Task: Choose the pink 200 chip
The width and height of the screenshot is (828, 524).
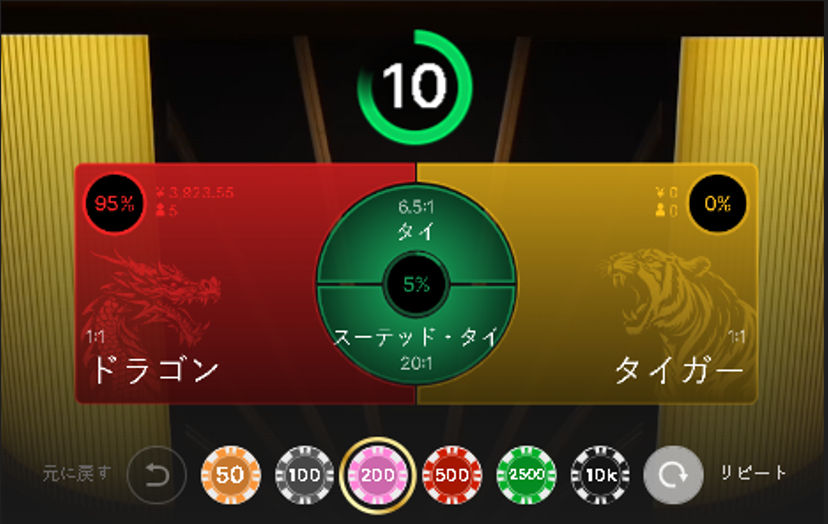Action: 378,475
